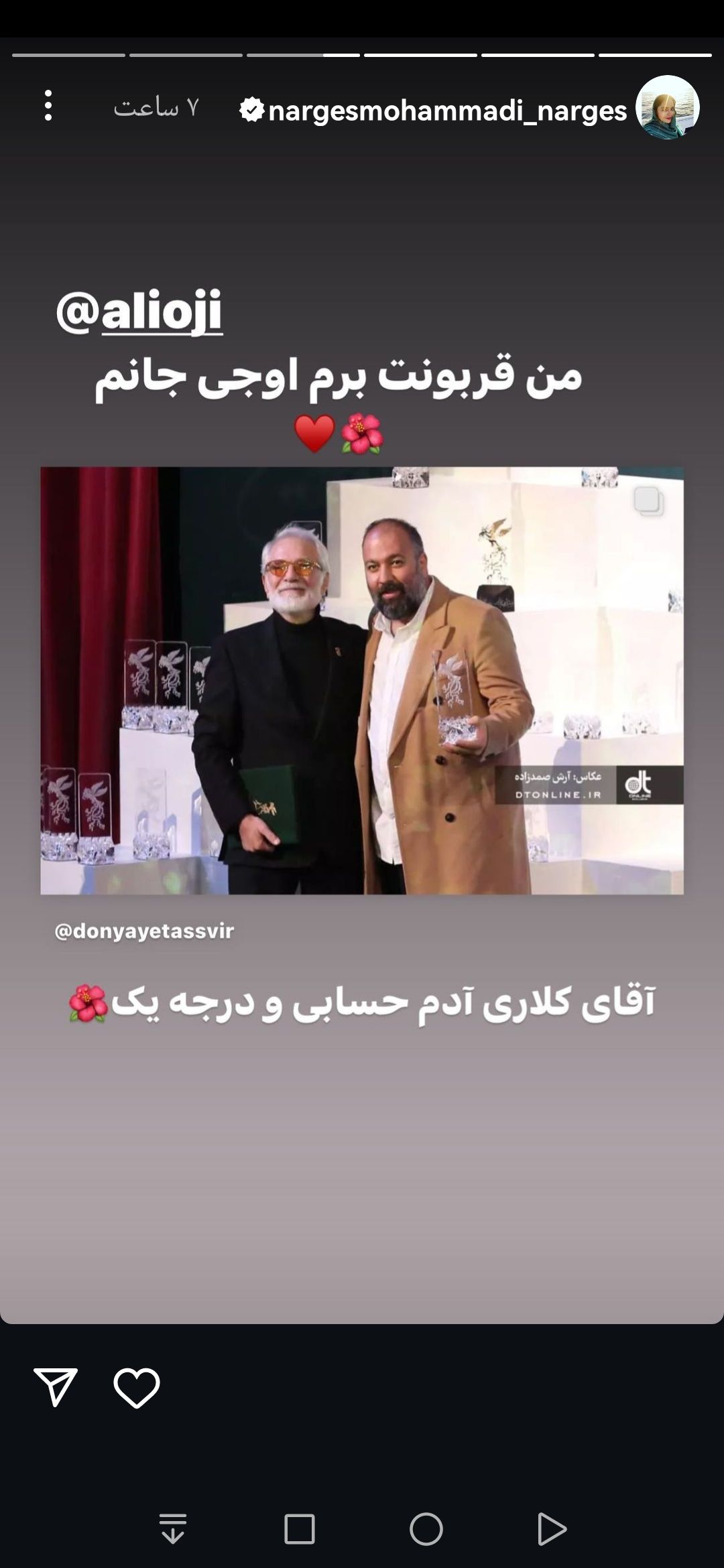Open the nargesmohammadi_narges username link
Viewport: 724px width, 1568px height.
pos(447,111)
